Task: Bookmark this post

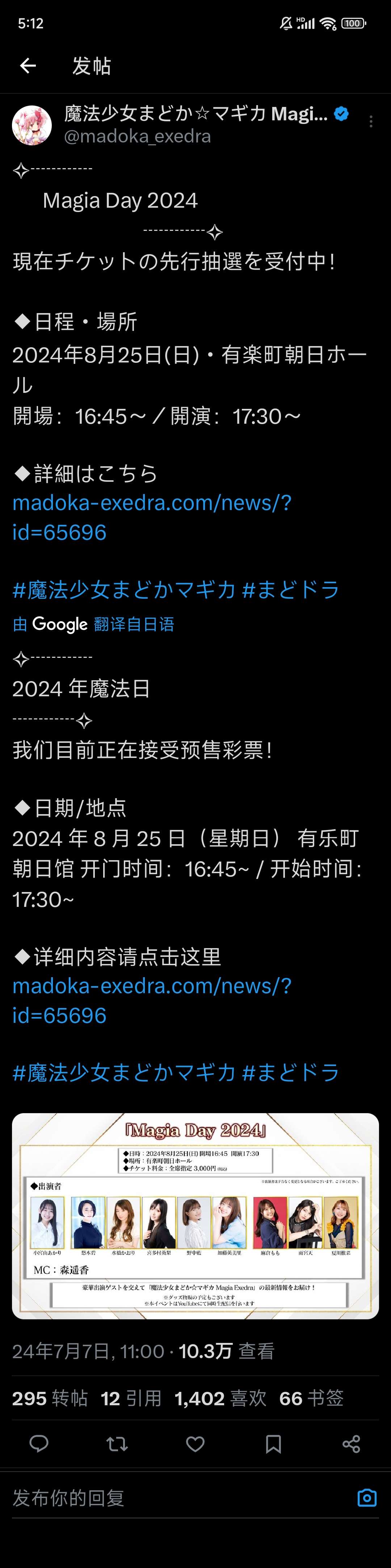Action: coord(273,1444)
